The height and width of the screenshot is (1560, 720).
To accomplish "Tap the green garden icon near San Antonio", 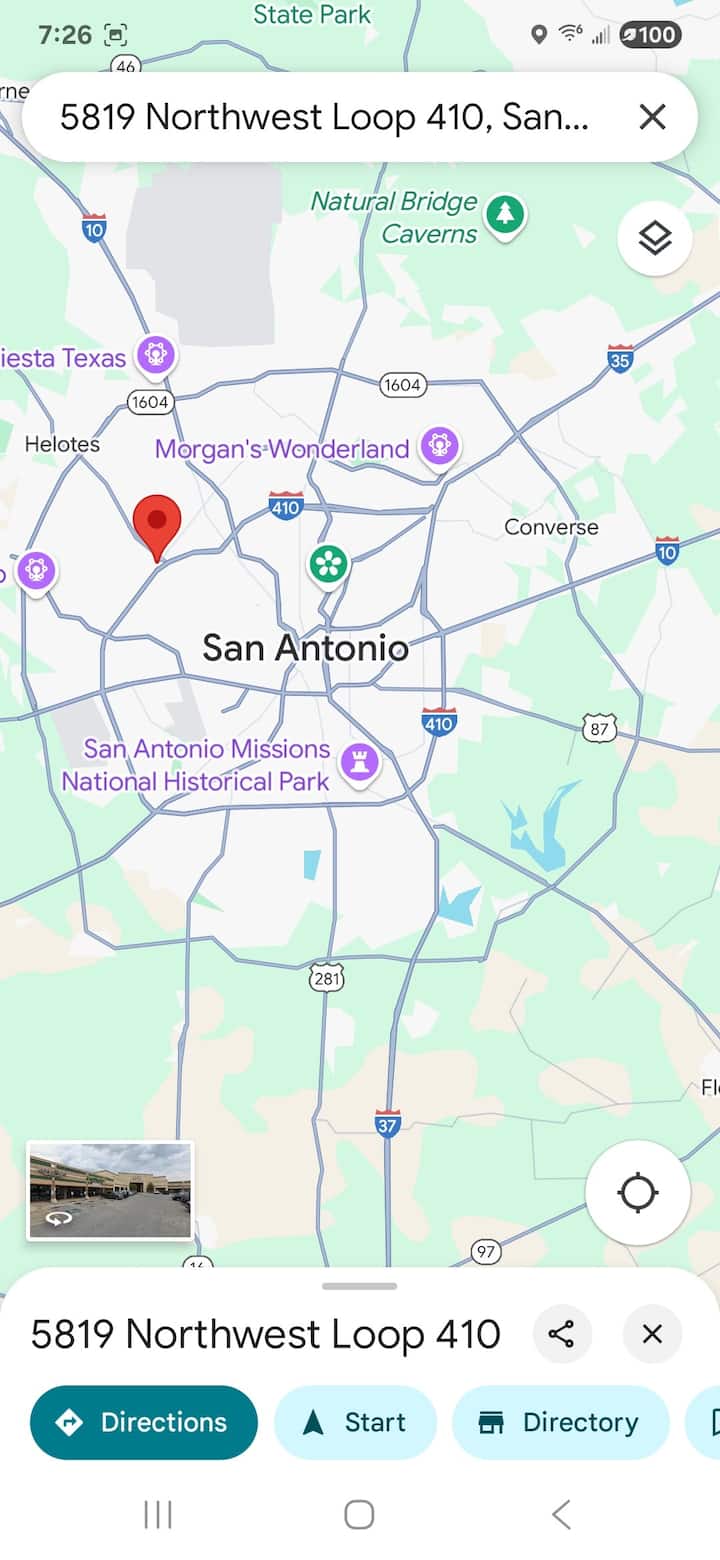I will [x=328, y=565].
